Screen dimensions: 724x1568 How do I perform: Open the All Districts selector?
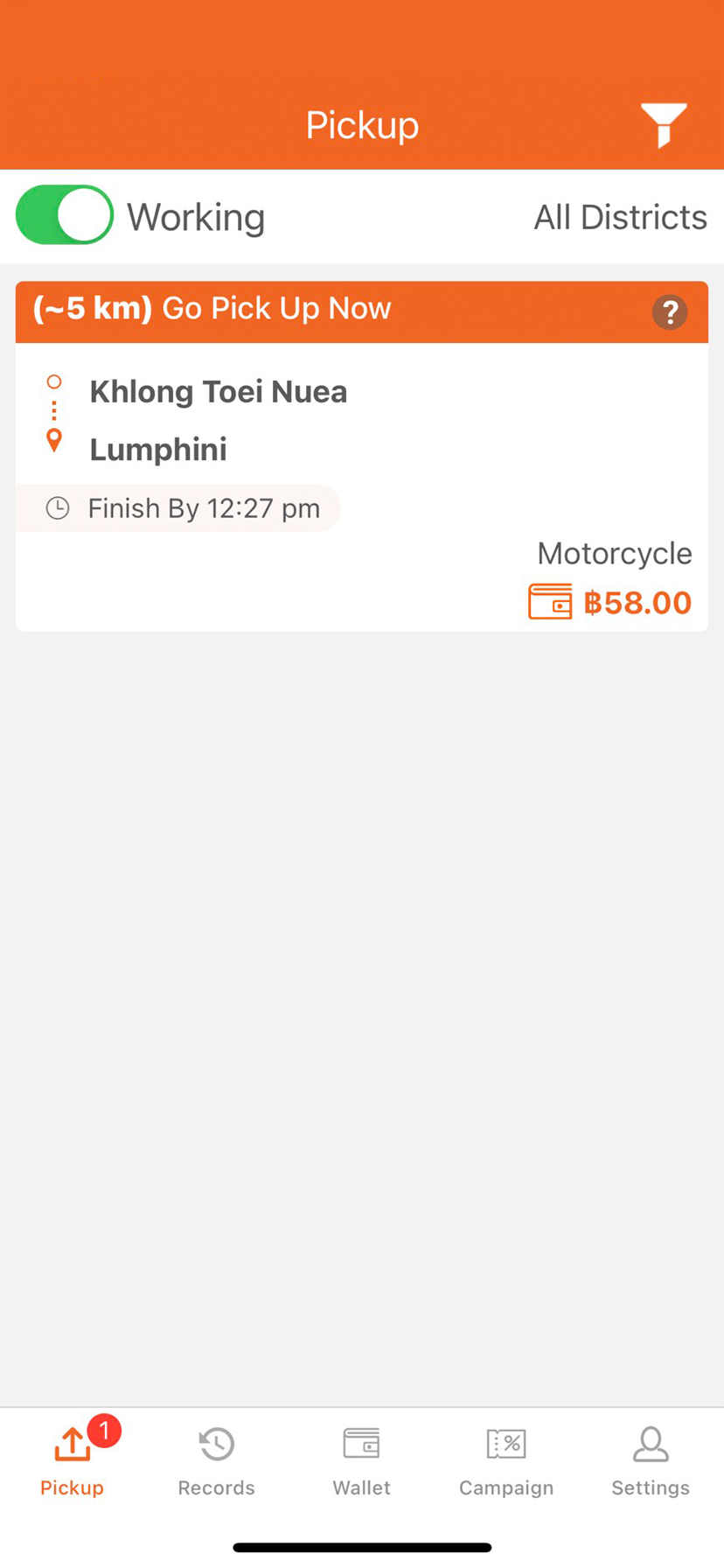tap(620, 216)
